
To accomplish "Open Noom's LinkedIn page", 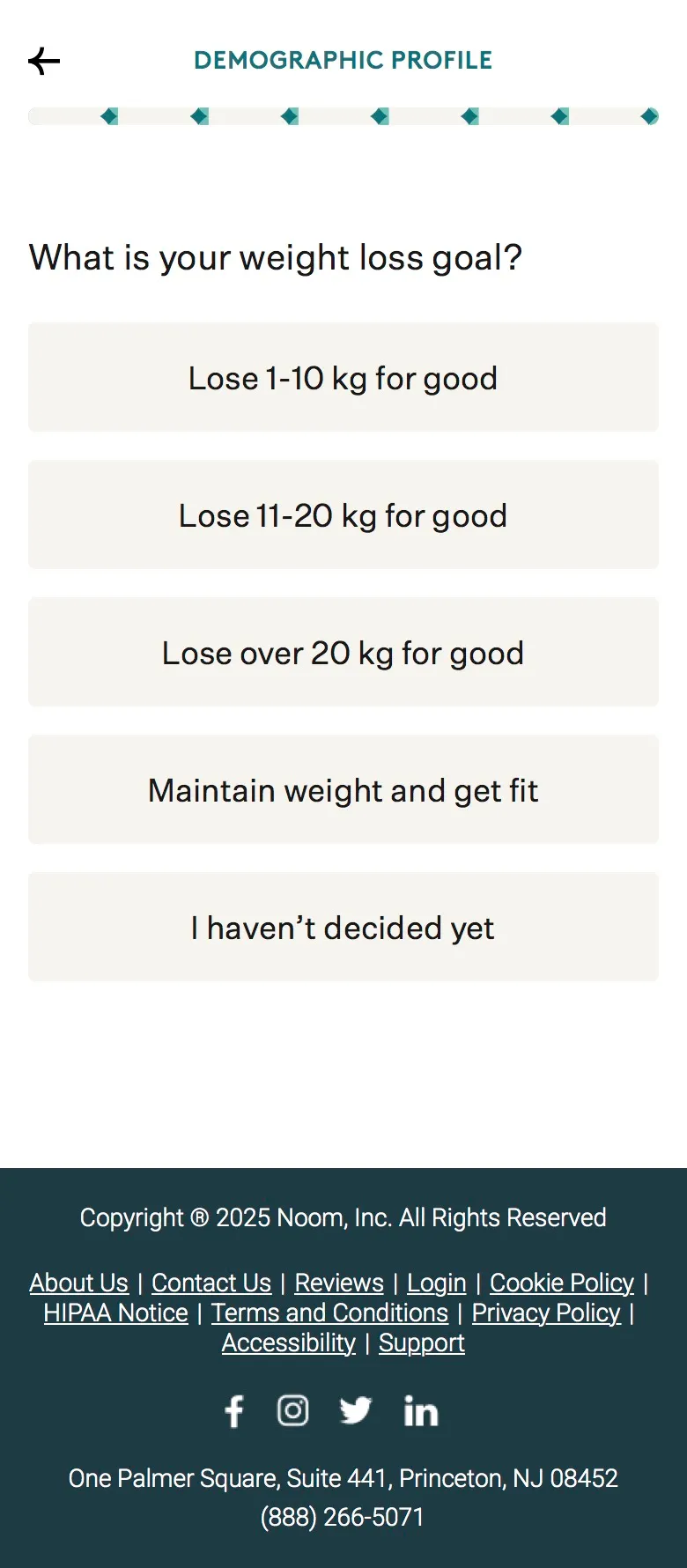I will [x=421, y=1411].
